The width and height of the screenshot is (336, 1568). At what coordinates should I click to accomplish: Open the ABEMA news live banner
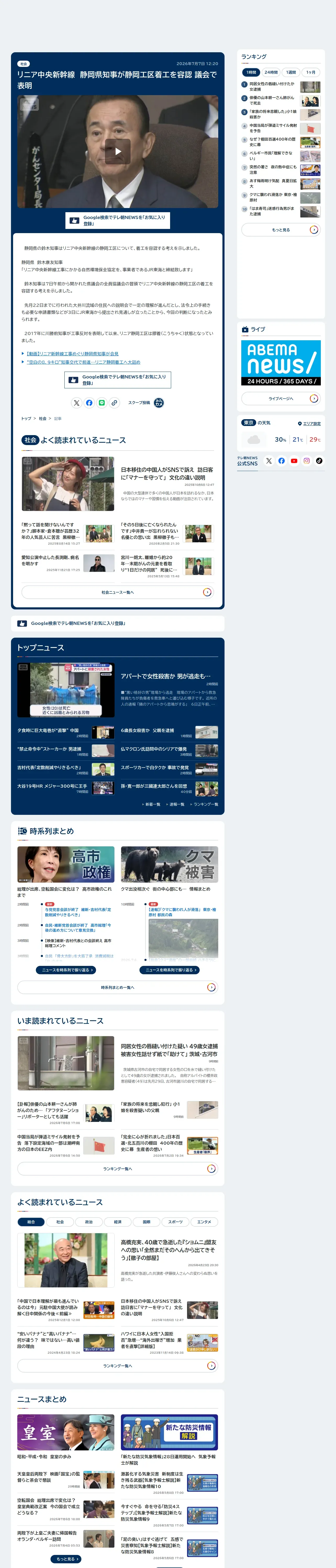coord(281,362)
